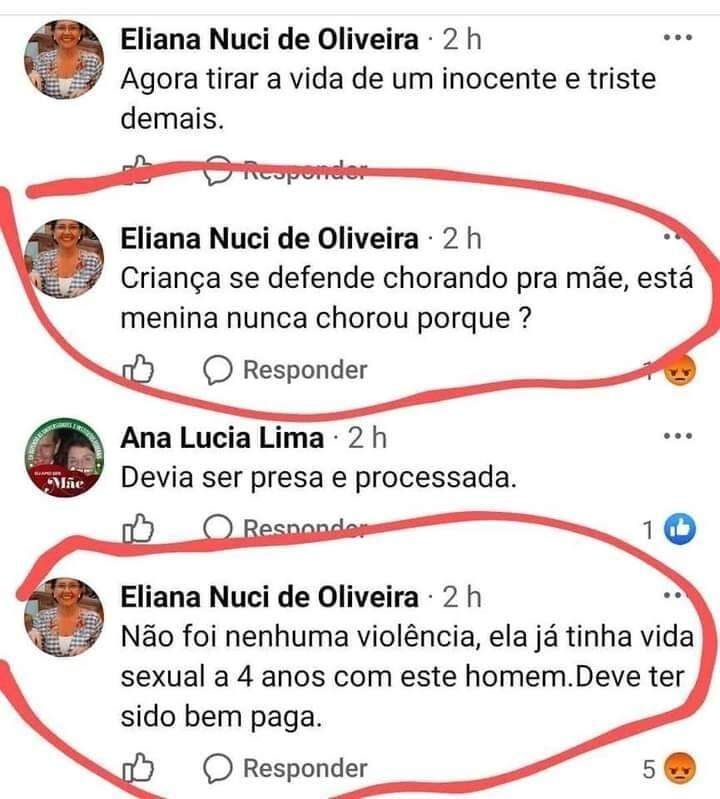Reply to the comment 'Criança se defende chorando'
720x799 pixels.
(x=286, y=370)
